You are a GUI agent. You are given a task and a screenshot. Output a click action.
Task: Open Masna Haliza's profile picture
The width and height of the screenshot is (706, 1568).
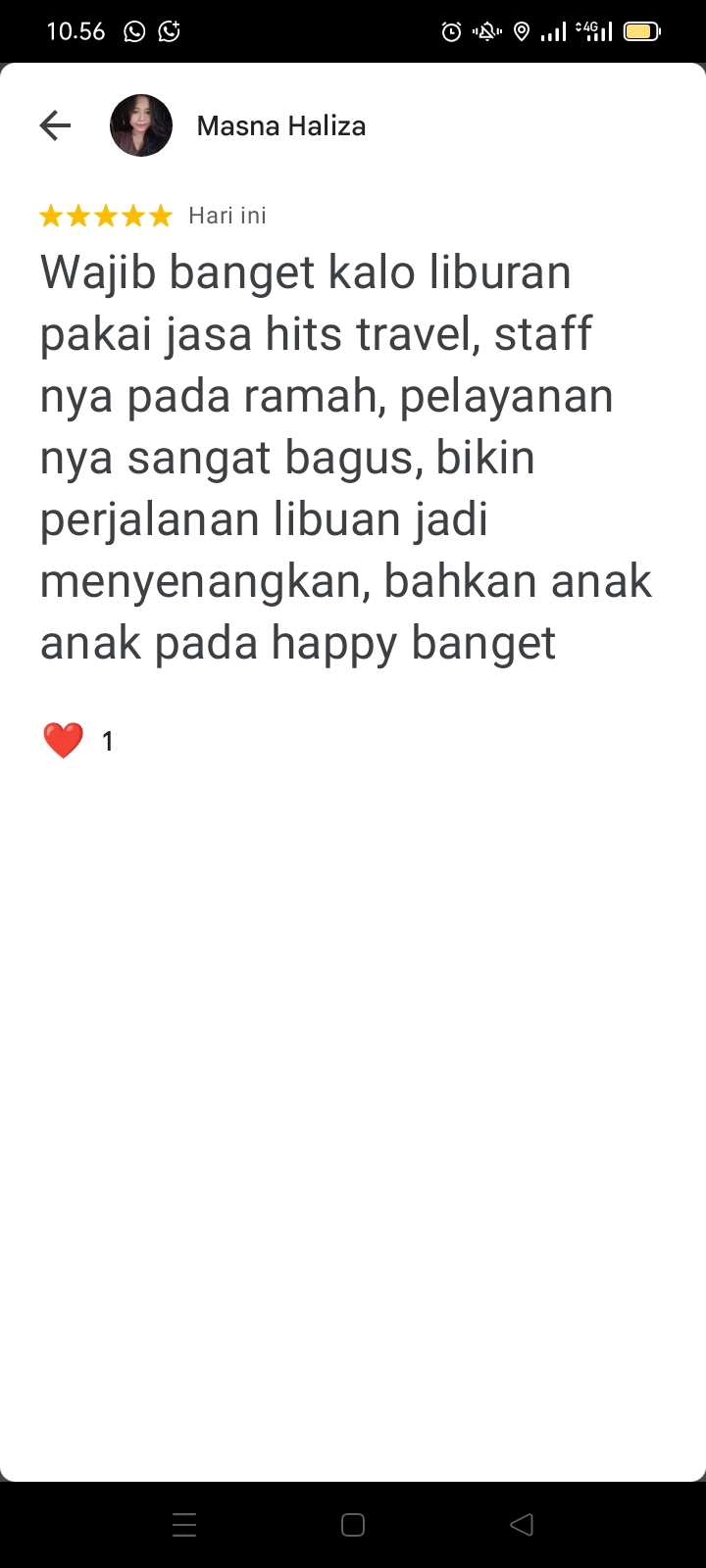pos(141,125)
